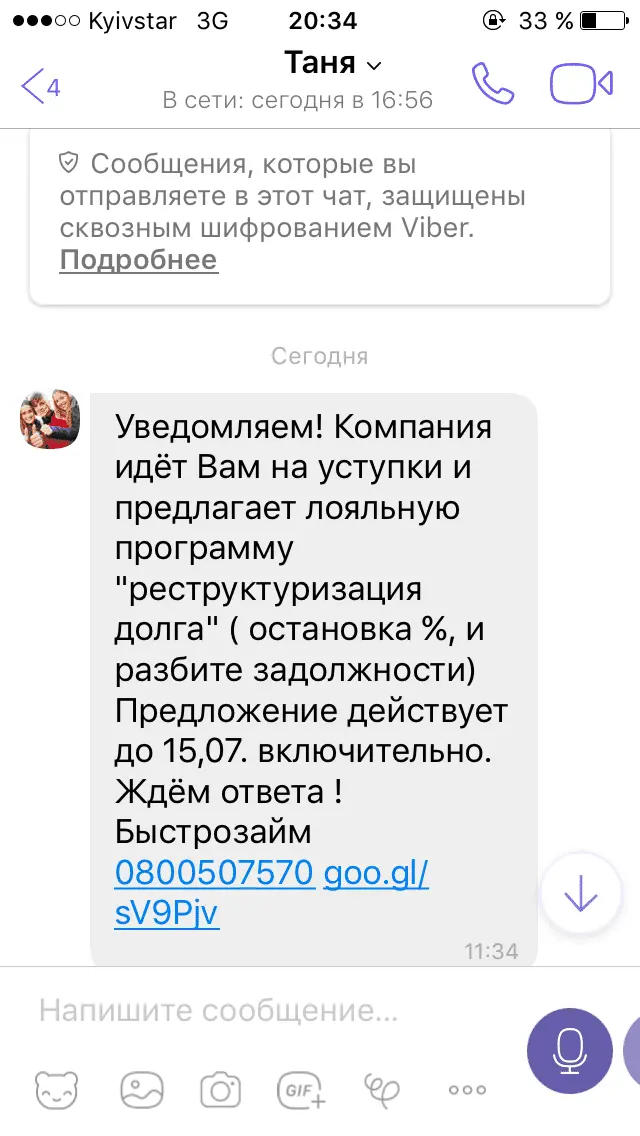Go back to the chat list
This screenshot has width=640, height=1136.
40,87
